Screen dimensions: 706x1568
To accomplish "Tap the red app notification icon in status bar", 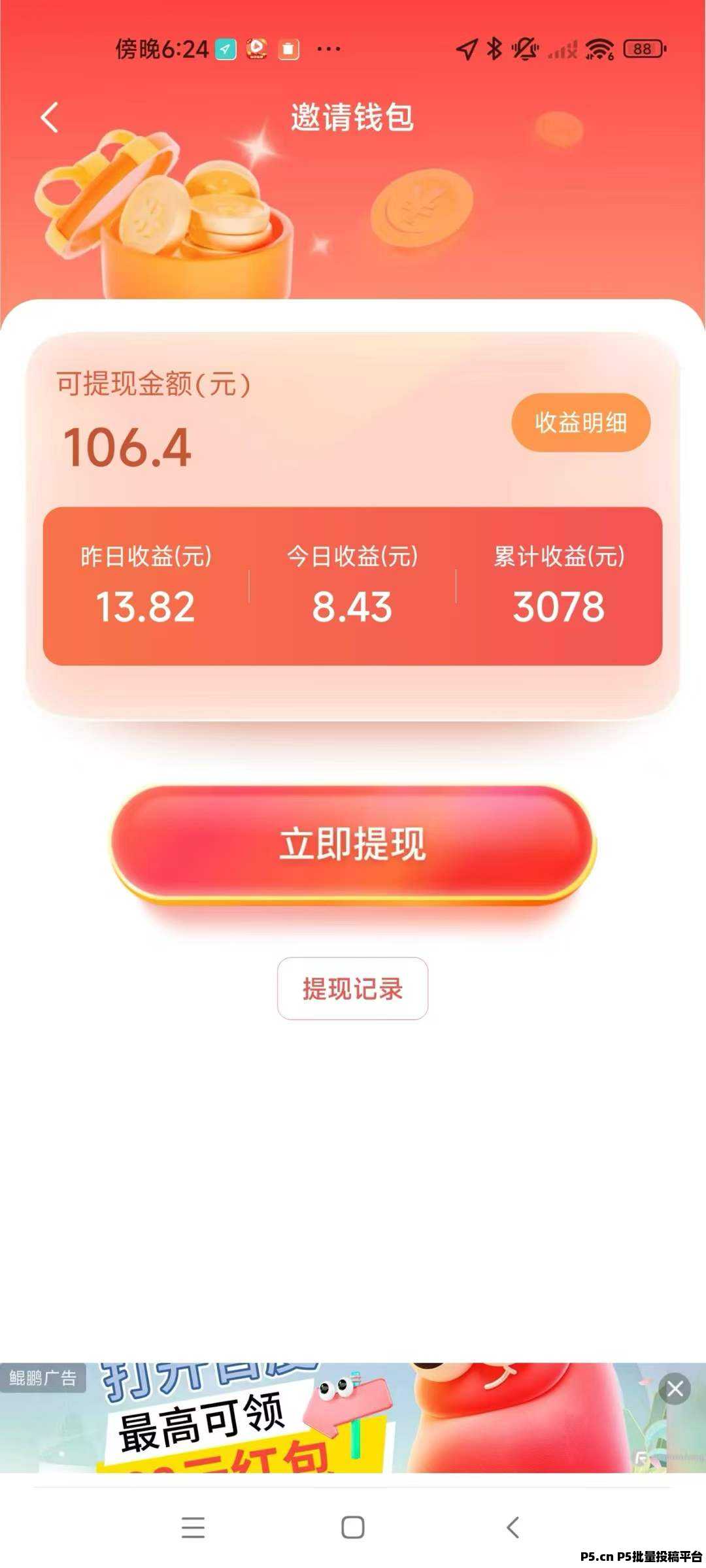I will (256, 49).
